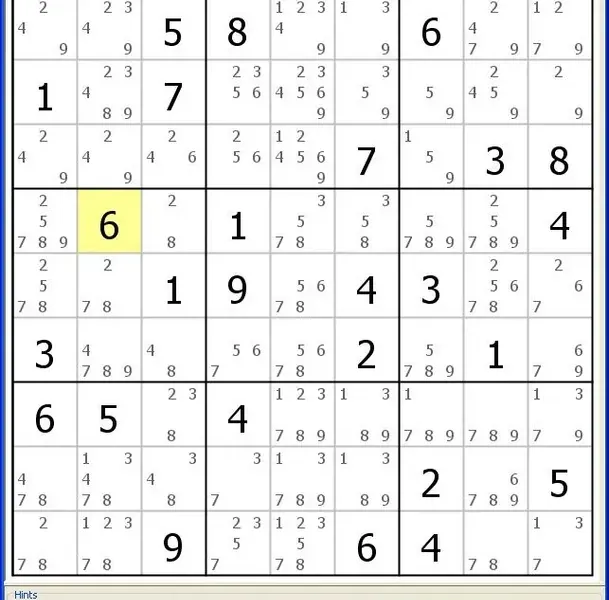Tap the cell with candidates 2 4 6
This screenshot has height=600, width=609.
(x=173, y=158)
